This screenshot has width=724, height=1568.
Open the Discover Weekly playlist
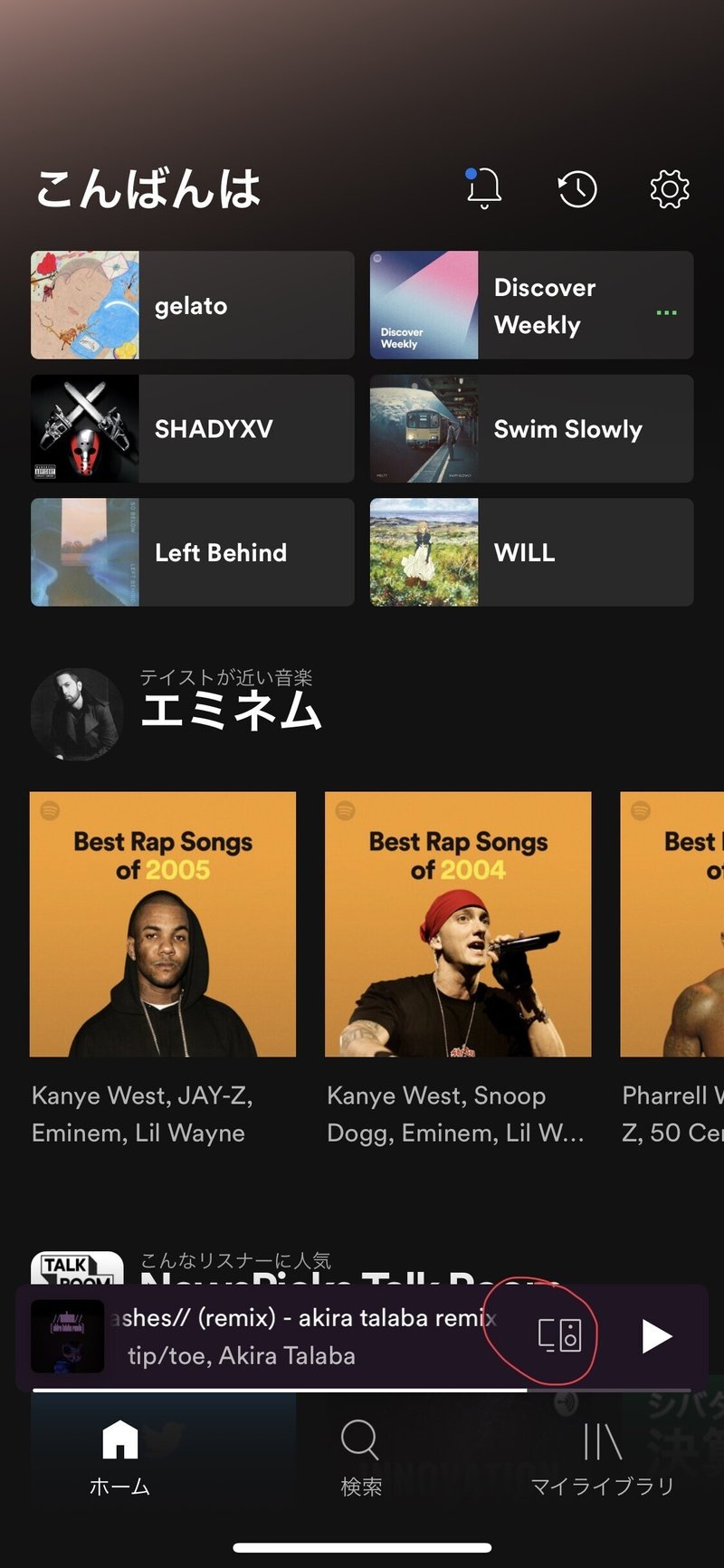(531, 305)
